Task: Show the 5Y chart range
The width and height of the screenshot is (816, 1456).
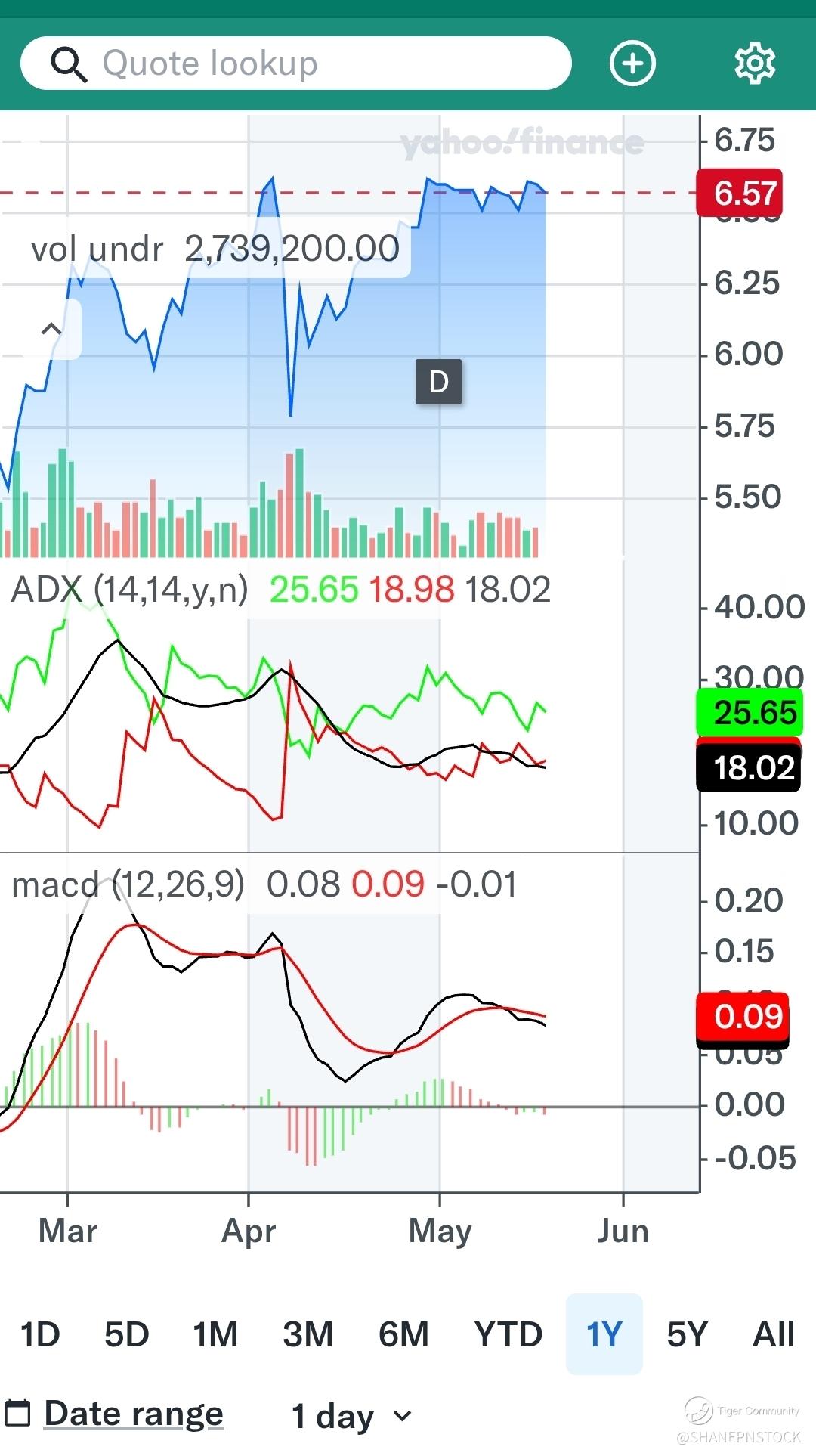Action: [687, 1334]
